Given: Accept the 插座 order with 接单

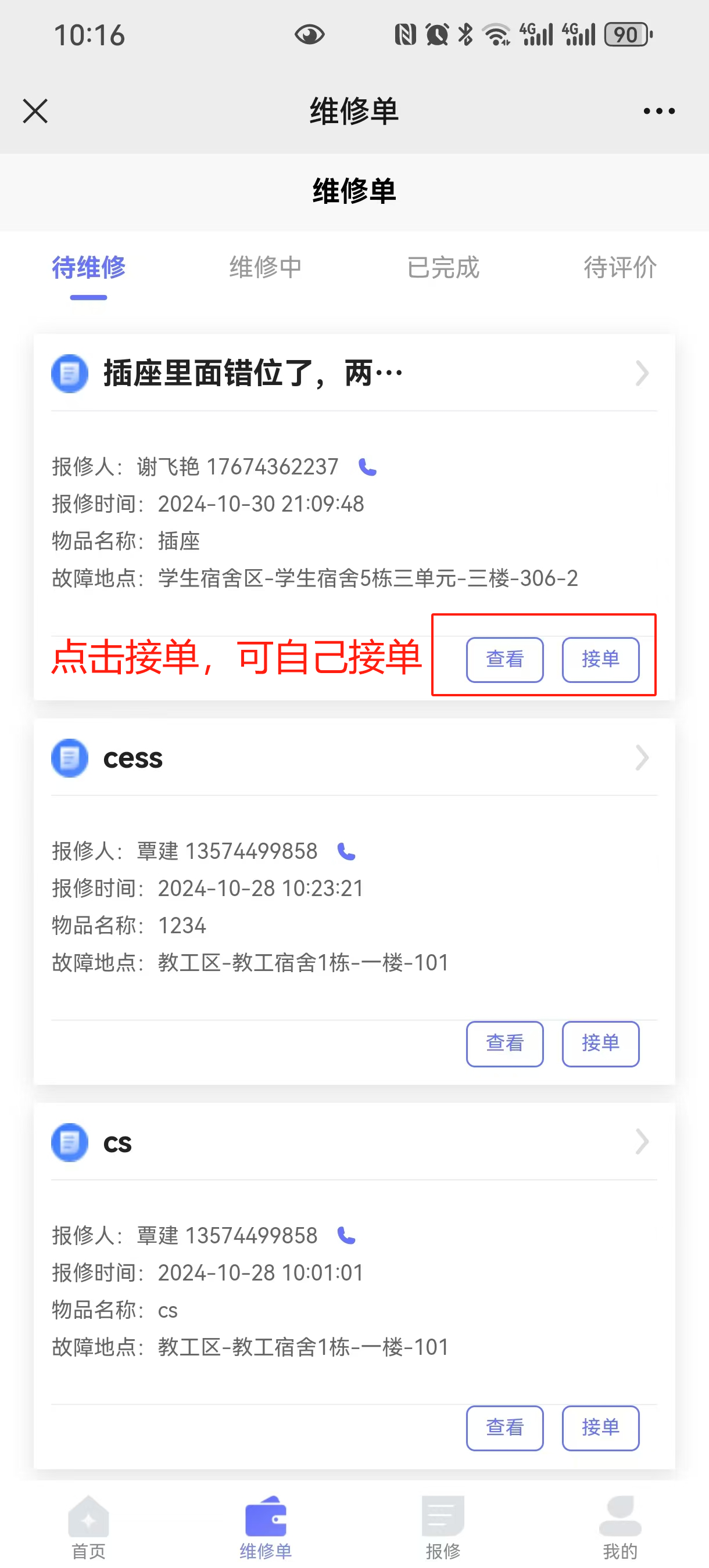Looking at the screenshot, I should click(x=600, y=659).
